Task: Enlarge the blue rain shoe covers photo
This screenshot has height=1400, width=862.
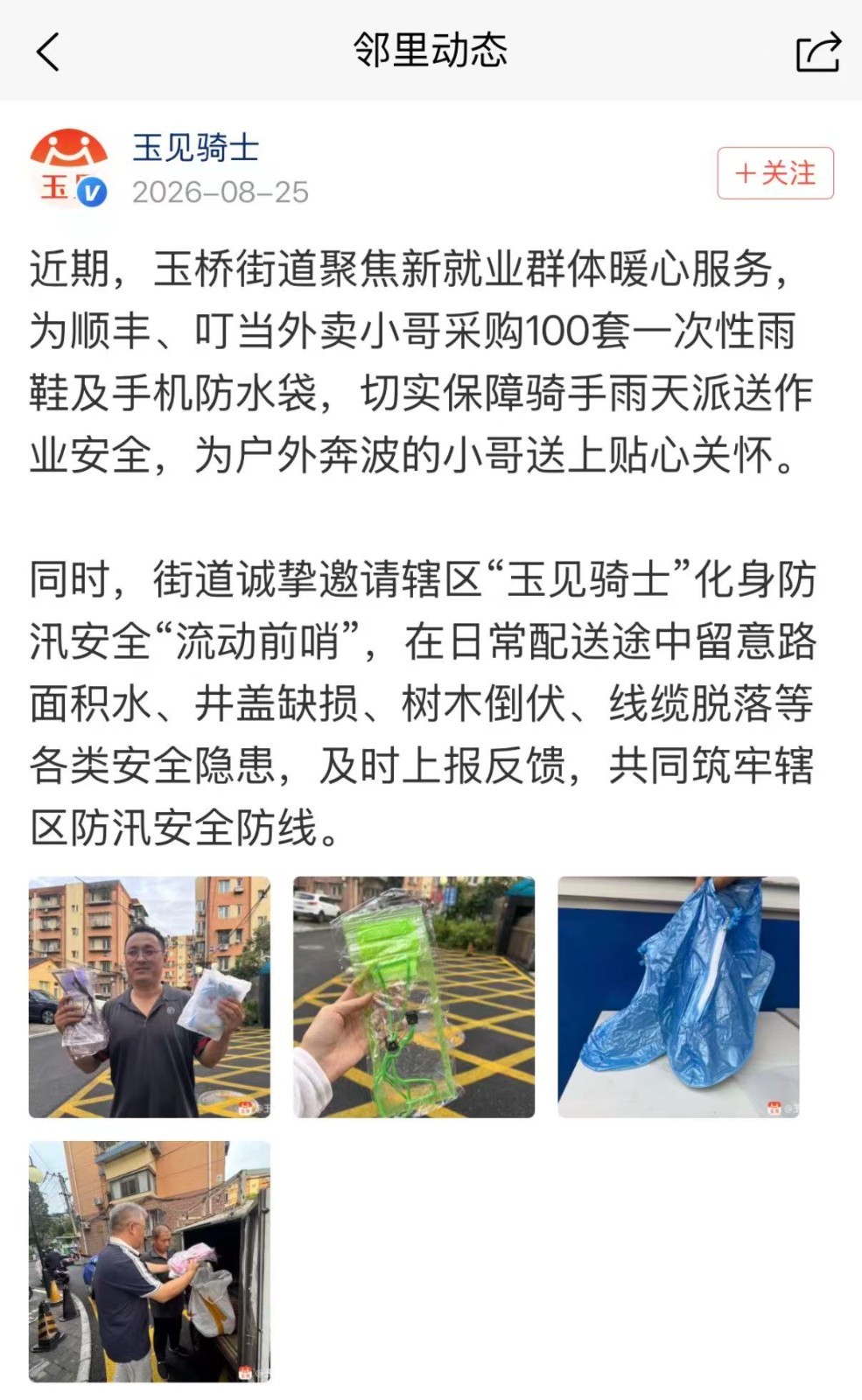Action: click(679, 997)
